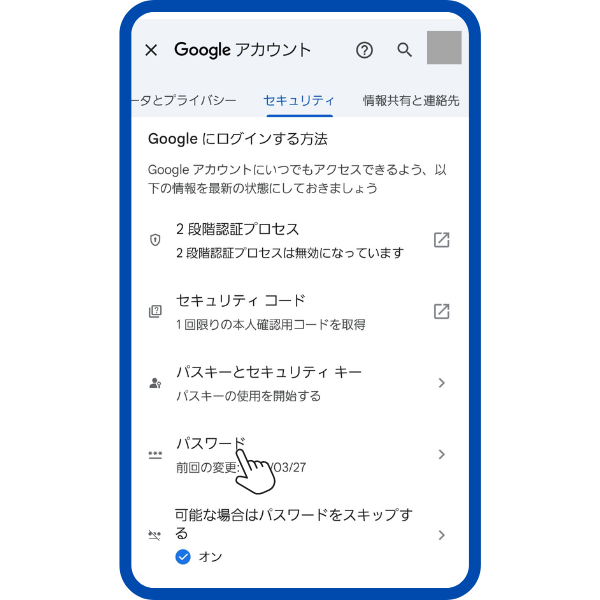
Task: Close the Google Account screen
Action: (151, 50)
